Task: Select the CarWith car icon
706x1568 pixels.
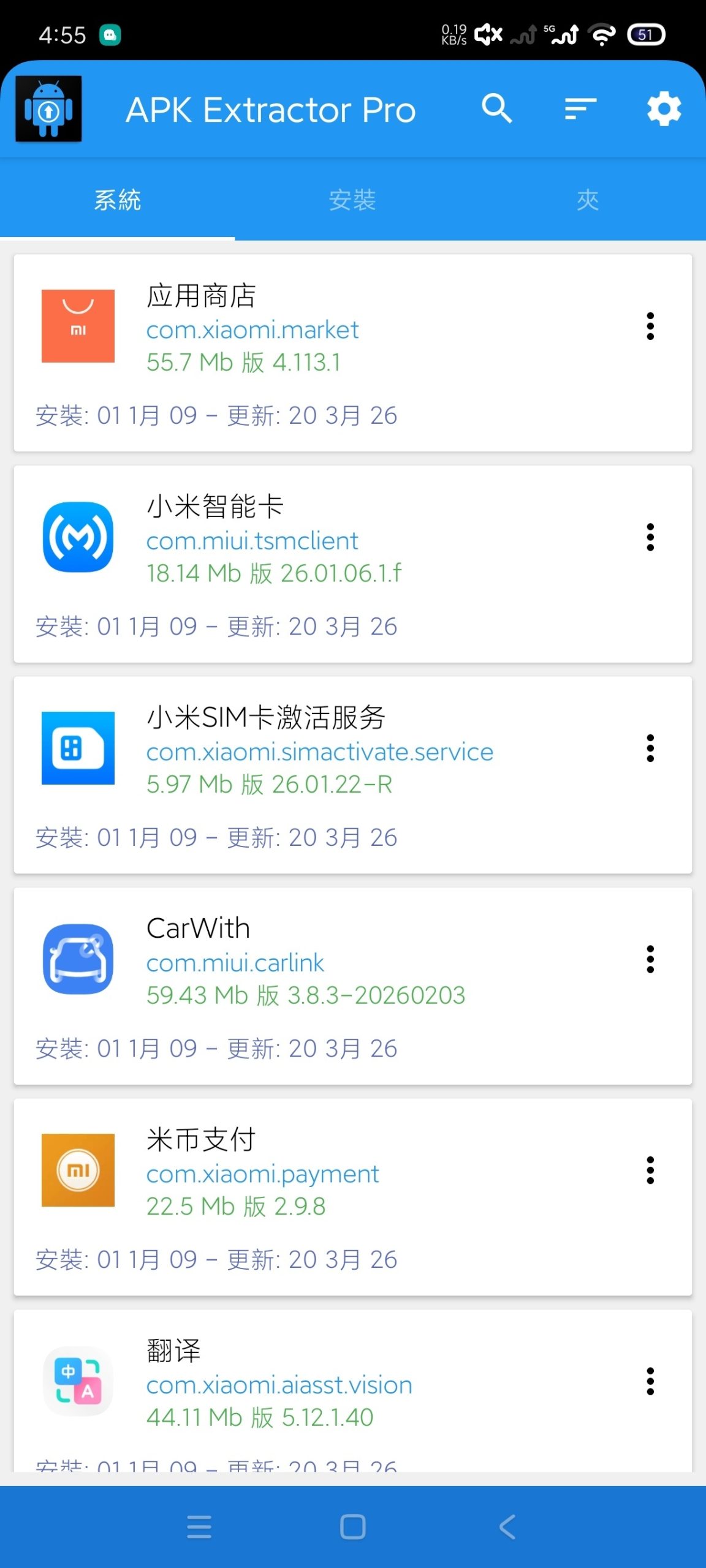Action: click(x=77, y=960)
